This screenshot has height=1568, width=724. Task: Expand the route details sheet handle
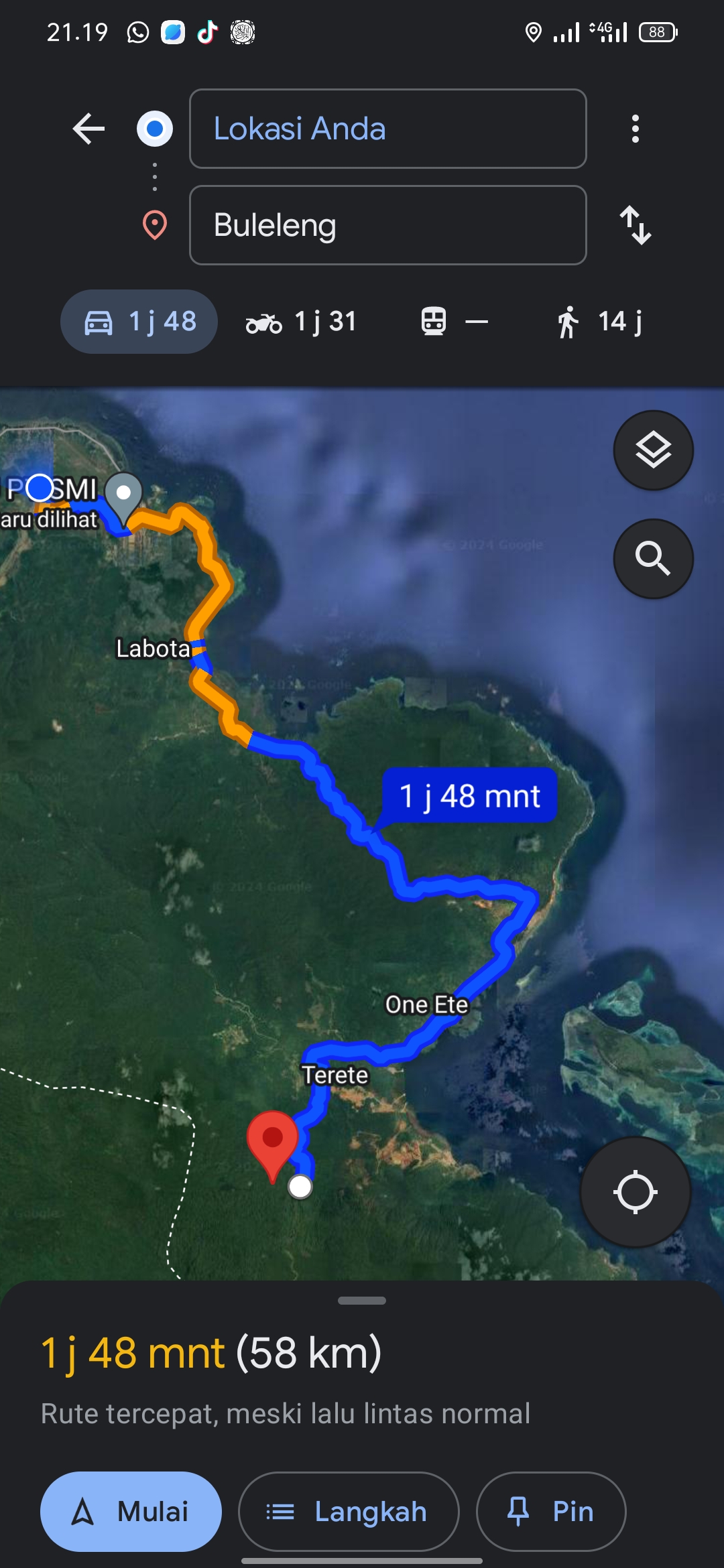pos(362,1301)
